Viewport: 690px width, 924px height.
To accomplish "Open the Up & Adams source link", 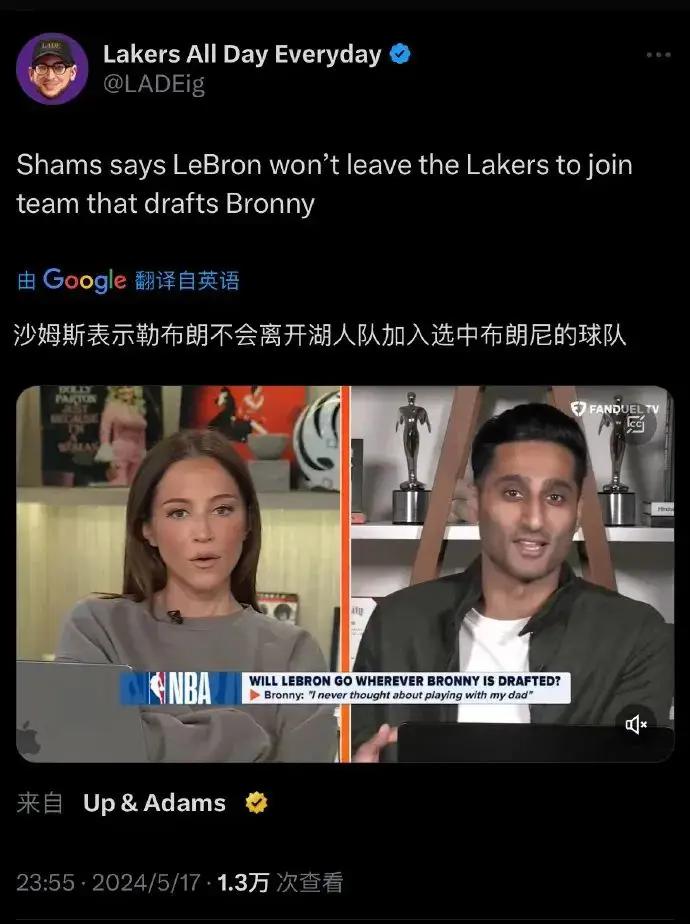I will point(155,803).
